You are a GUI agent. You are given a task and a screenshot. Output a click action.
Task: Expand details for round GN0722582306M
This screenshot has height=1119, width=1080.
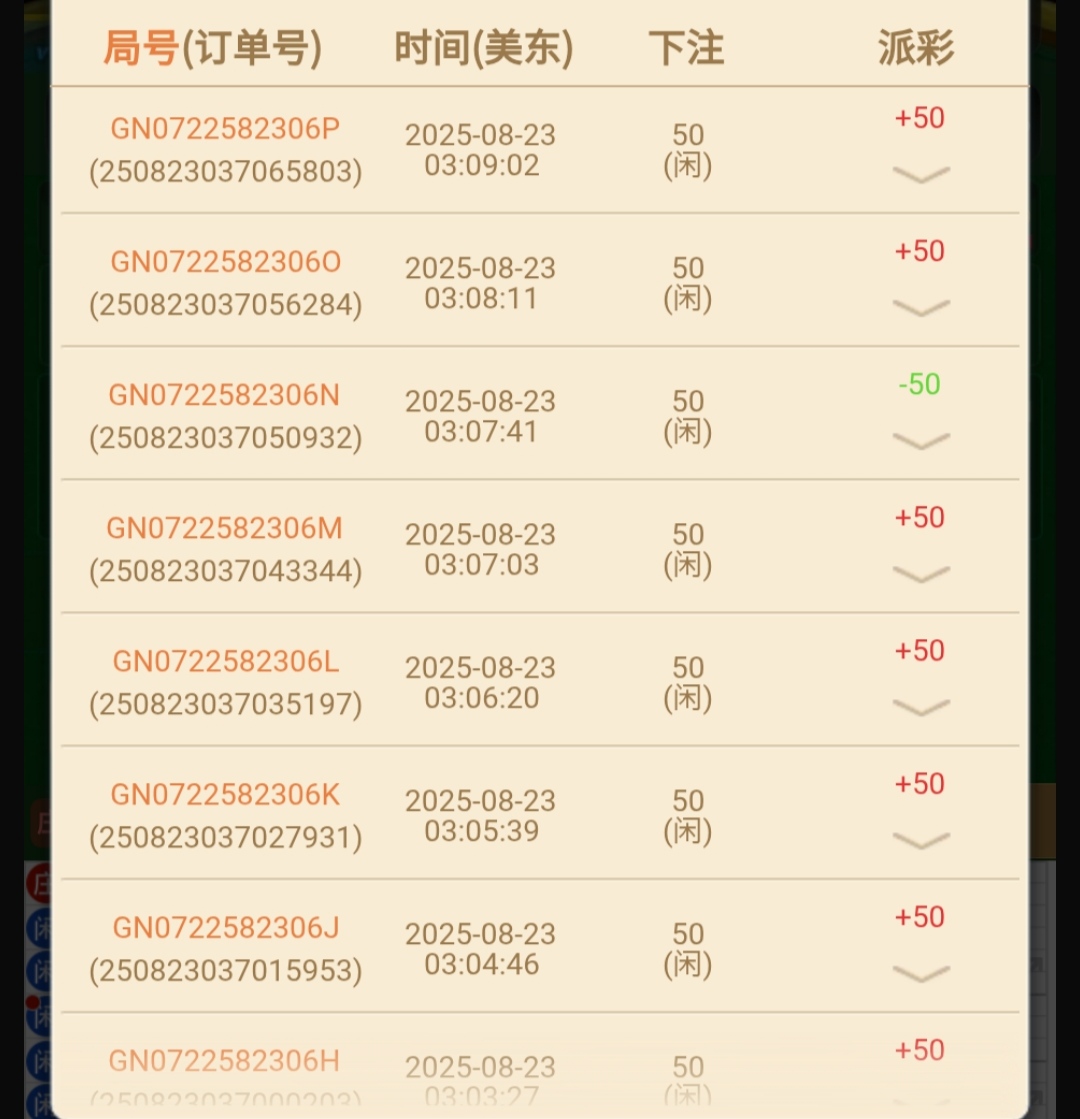tap(920, 574)
